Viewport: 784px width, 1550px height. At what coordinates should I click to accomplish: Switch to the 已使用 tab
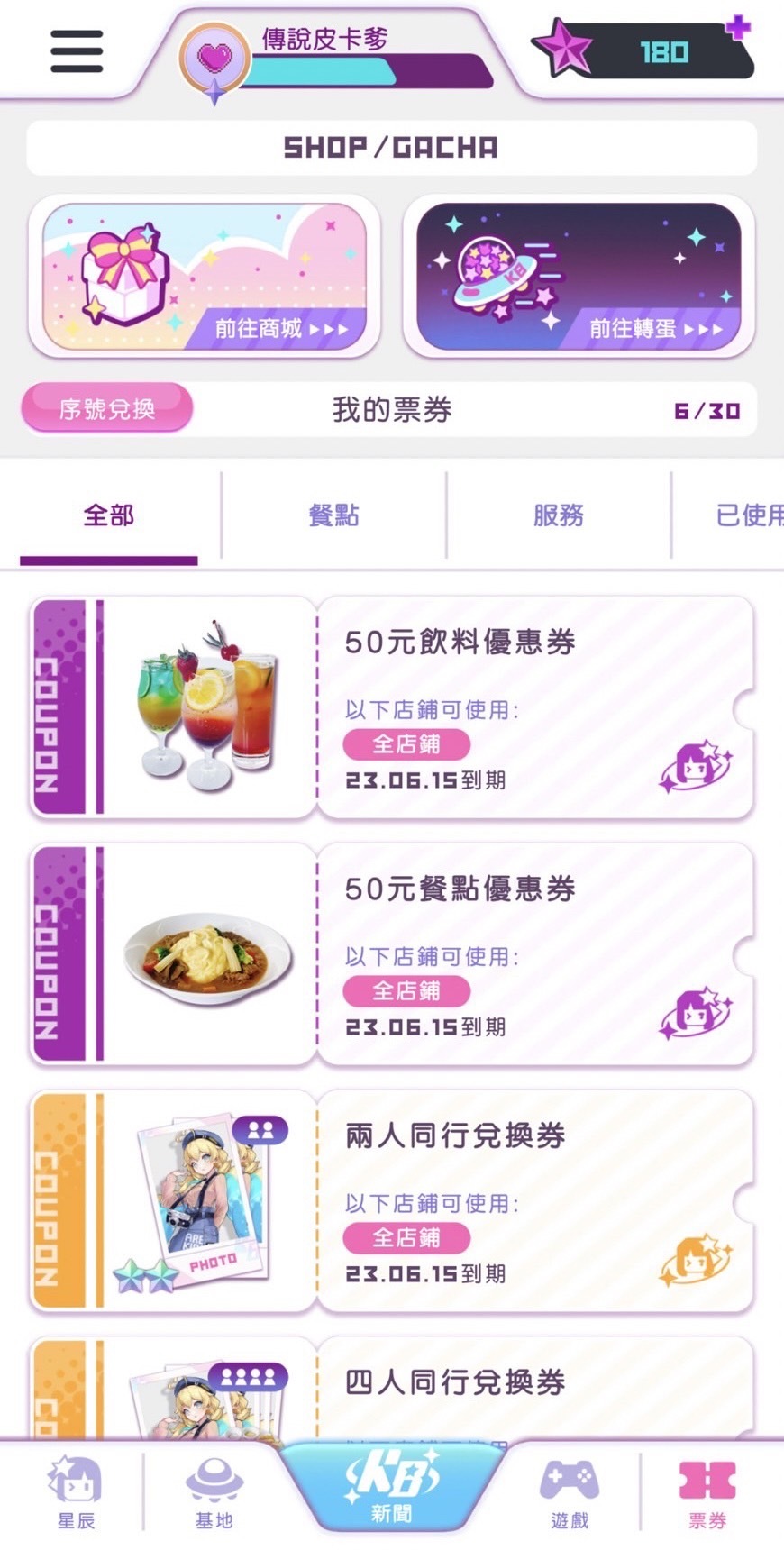click(x=746, y=515)
